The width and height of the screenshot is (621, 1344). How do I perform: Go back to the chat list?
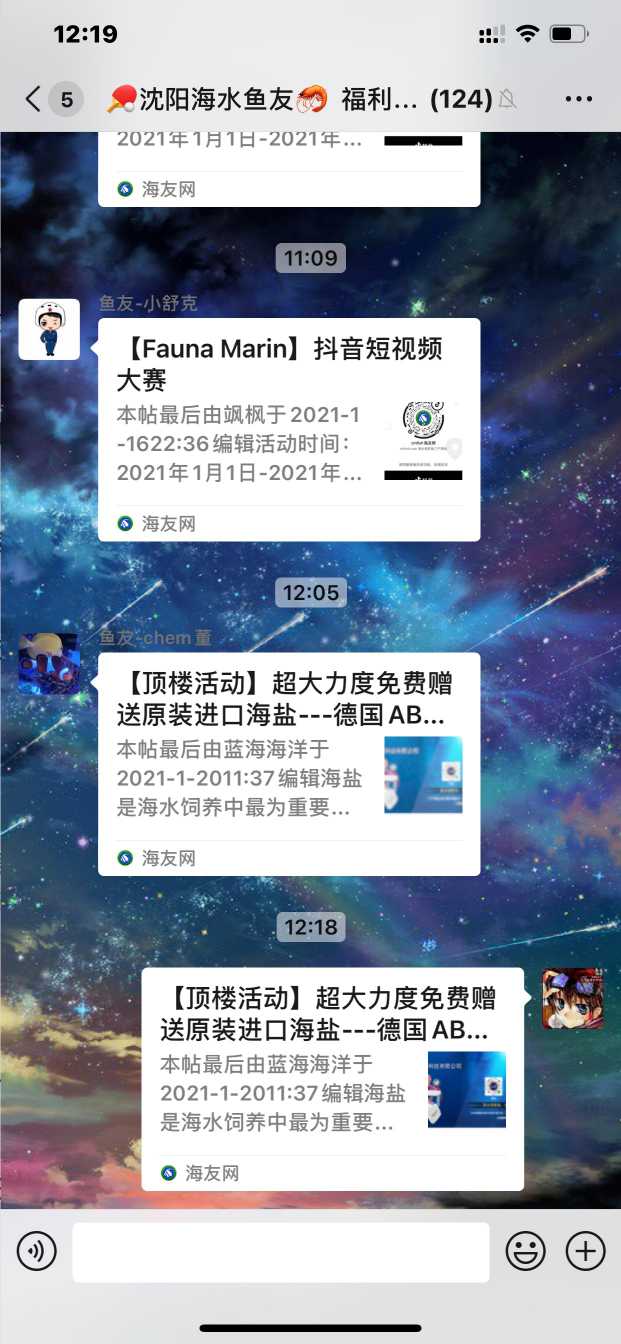[x=34, y=99]
